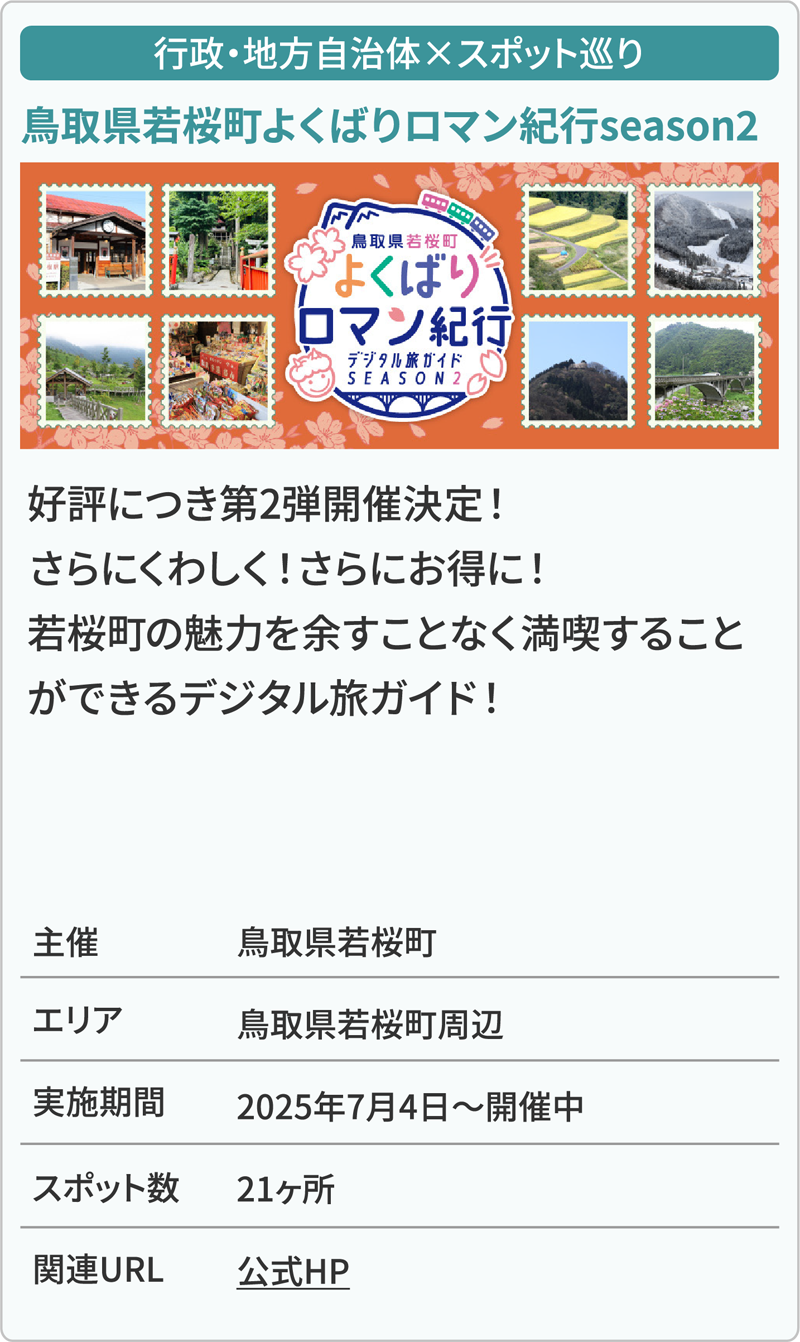
Task: Click the Mt. Fuji outline atop the logo circle
Action: tap(356, 216)
